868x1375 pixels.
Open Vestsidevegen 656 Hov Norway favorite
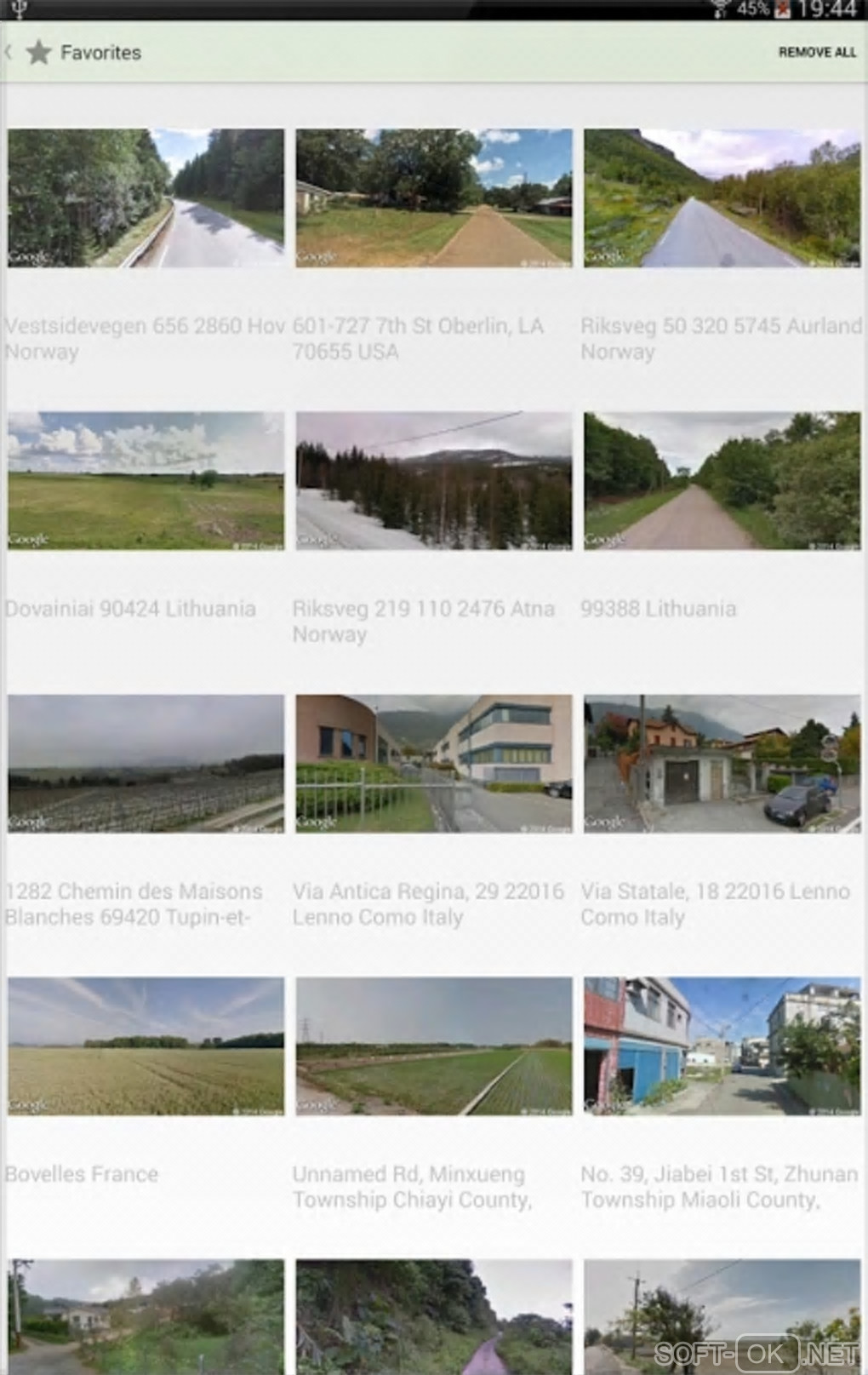146,198
